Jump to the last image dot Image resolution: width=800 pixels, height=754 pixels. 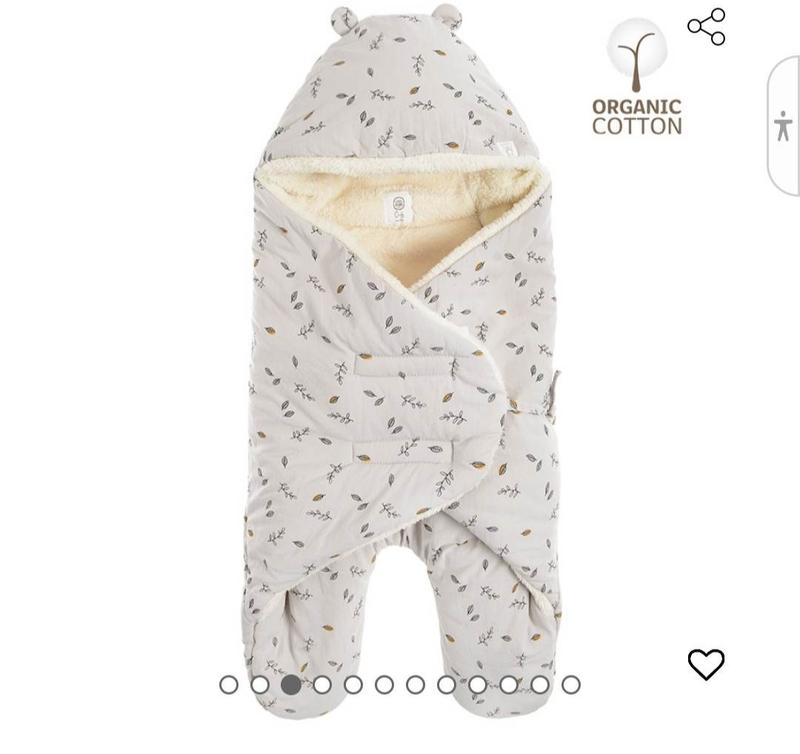(571, 685)
